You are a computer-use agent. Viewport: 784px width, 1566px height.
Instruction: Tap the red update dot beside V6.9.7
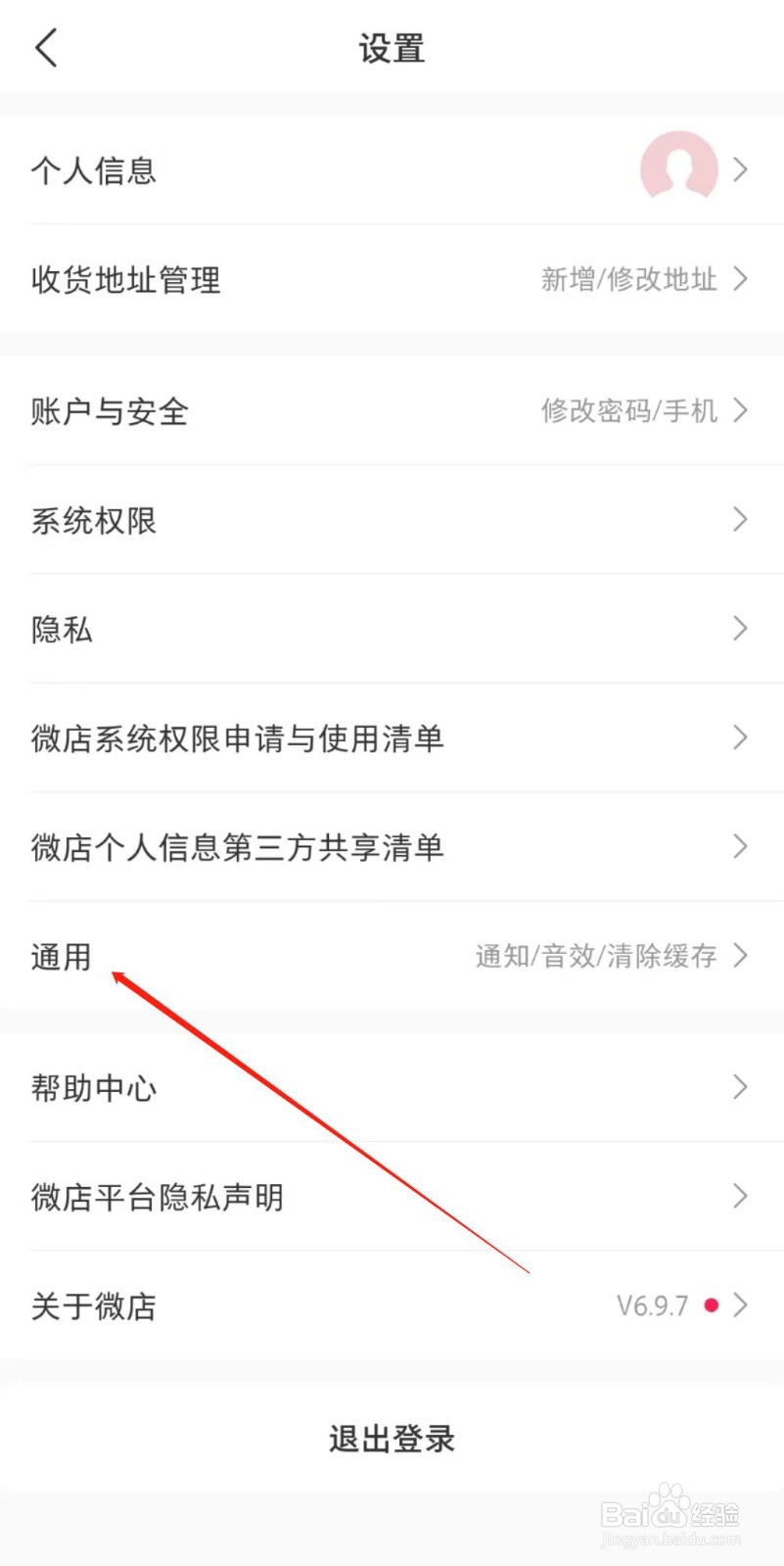click(x=712, y=1305)
